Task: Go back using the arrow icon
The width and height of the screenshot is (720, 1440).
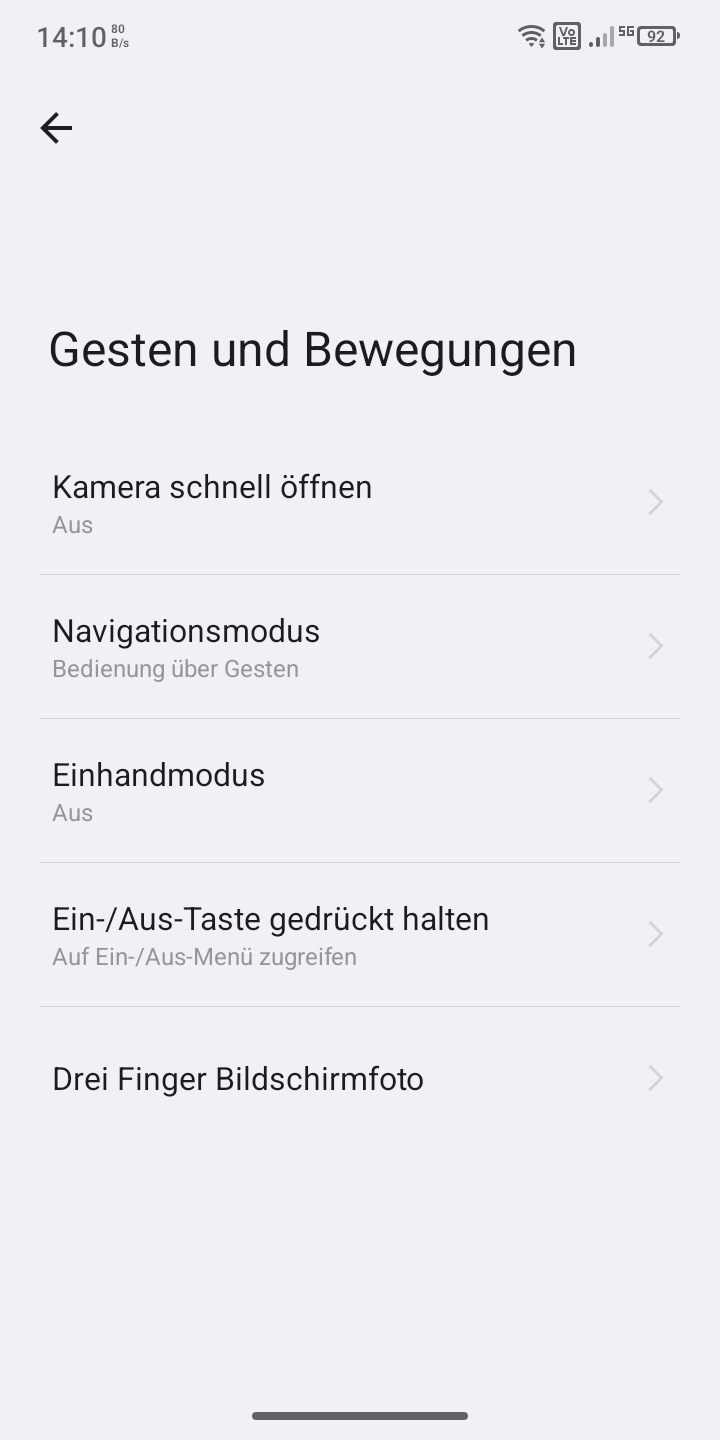Action: click(x=56, y=128)
